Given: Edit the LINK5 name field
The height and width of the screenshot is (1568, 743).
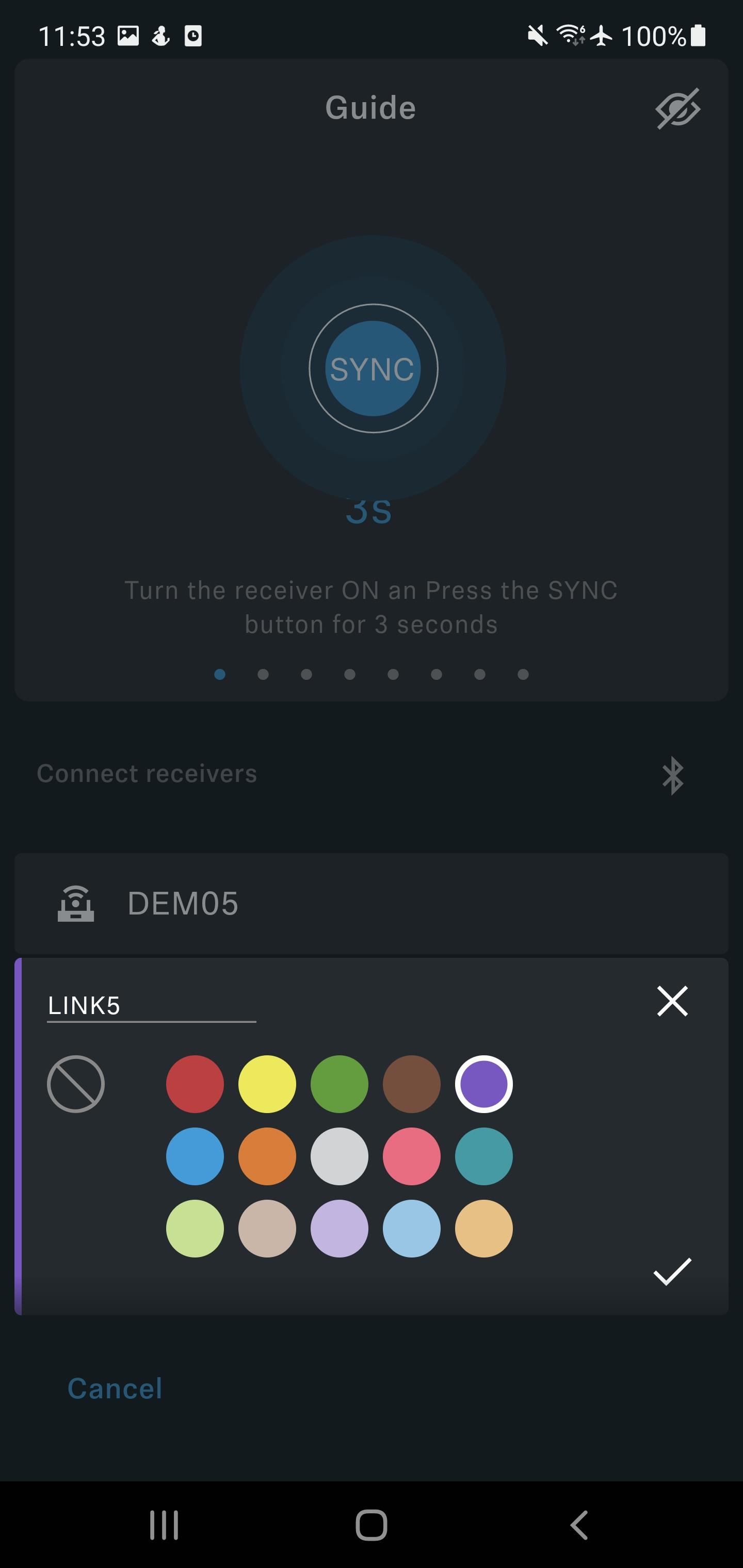Looking at the screenshot, I should [x=151, y=1006].
